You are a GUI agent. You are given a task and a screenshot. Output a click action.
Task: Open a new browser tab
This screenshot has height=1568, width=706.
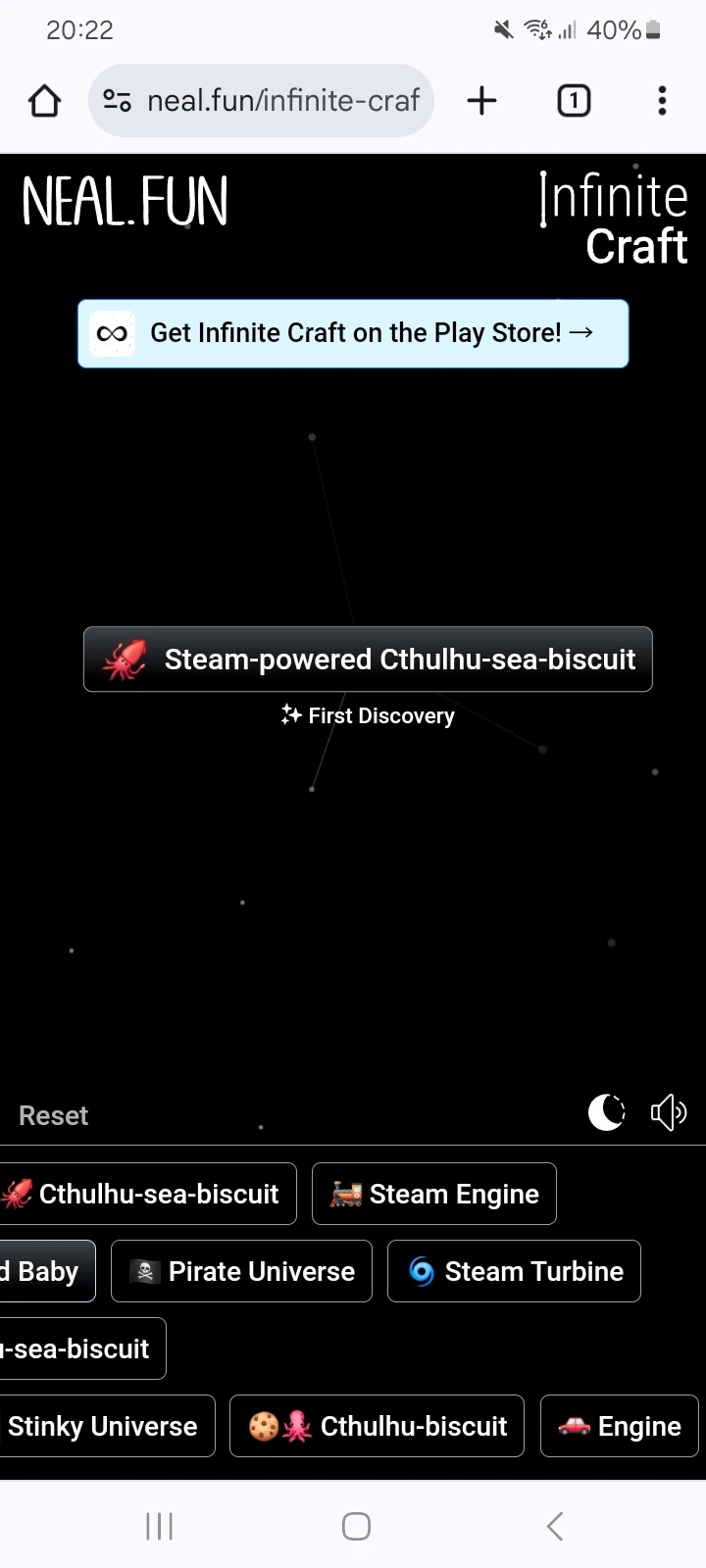(481, 101)
